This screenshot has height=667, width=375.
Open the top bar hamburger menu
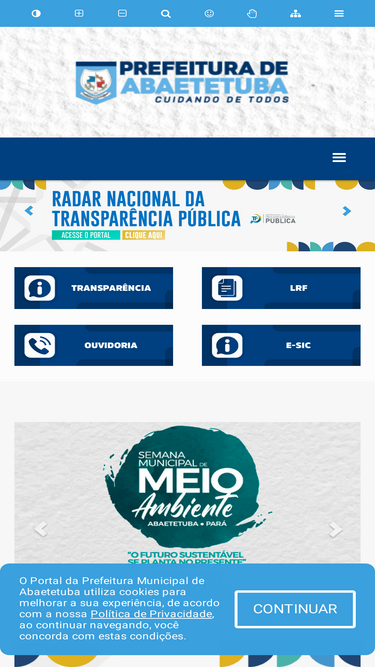(x=339, y=14)
